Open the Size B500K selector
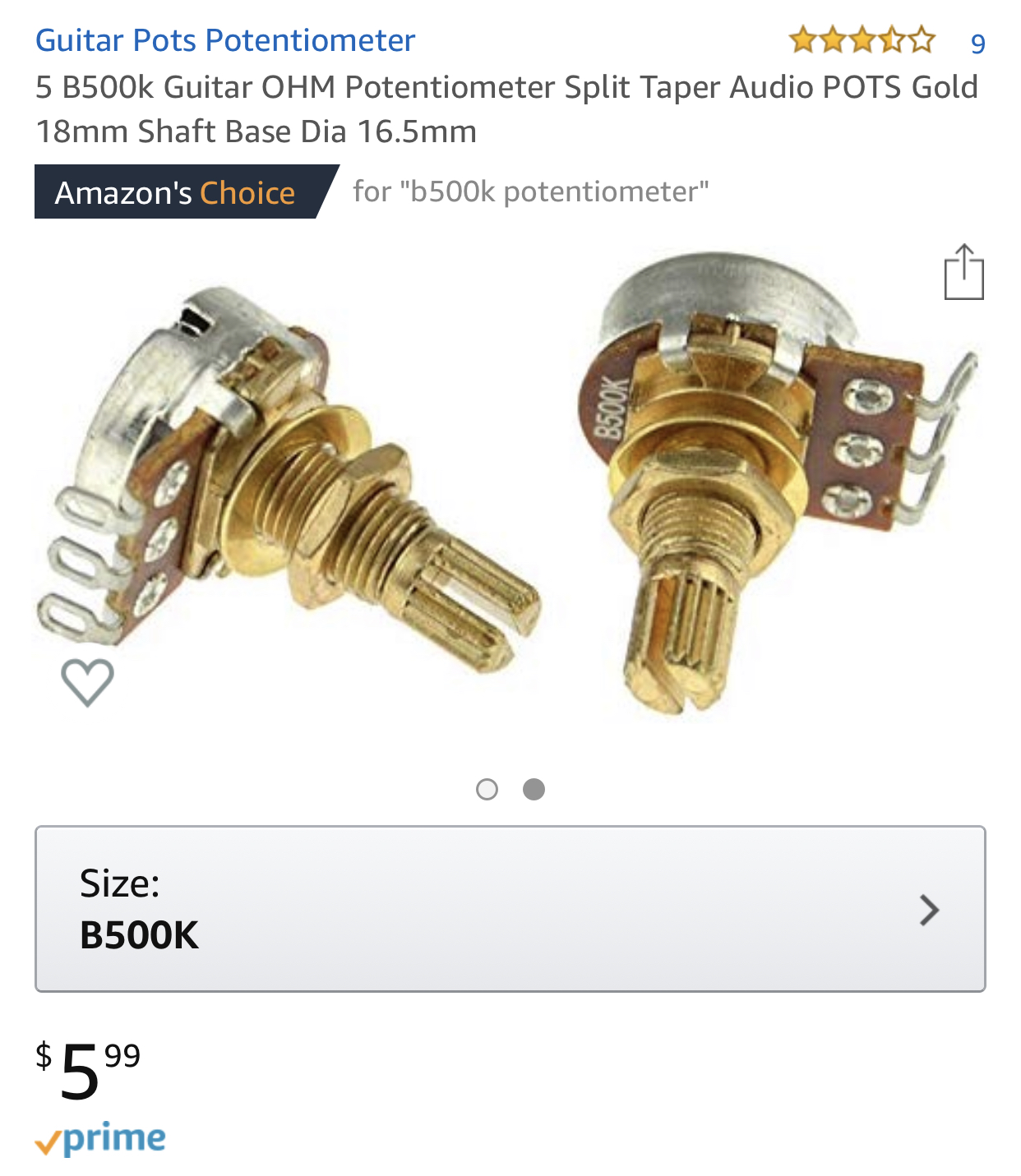The width and height of the screenshot is (1021, 1176). pyautogui.click(x=510, y=909)
